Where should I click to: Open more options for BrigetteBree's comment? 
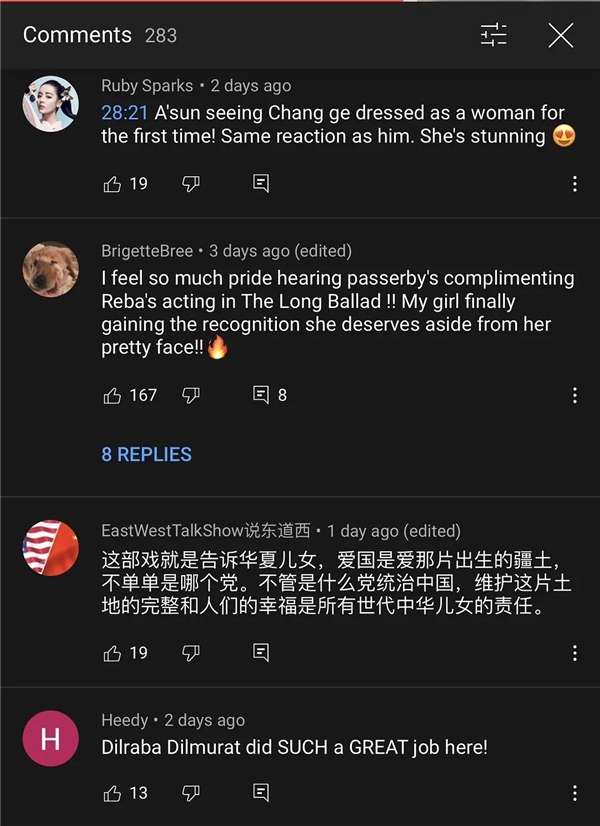point(574,396)
